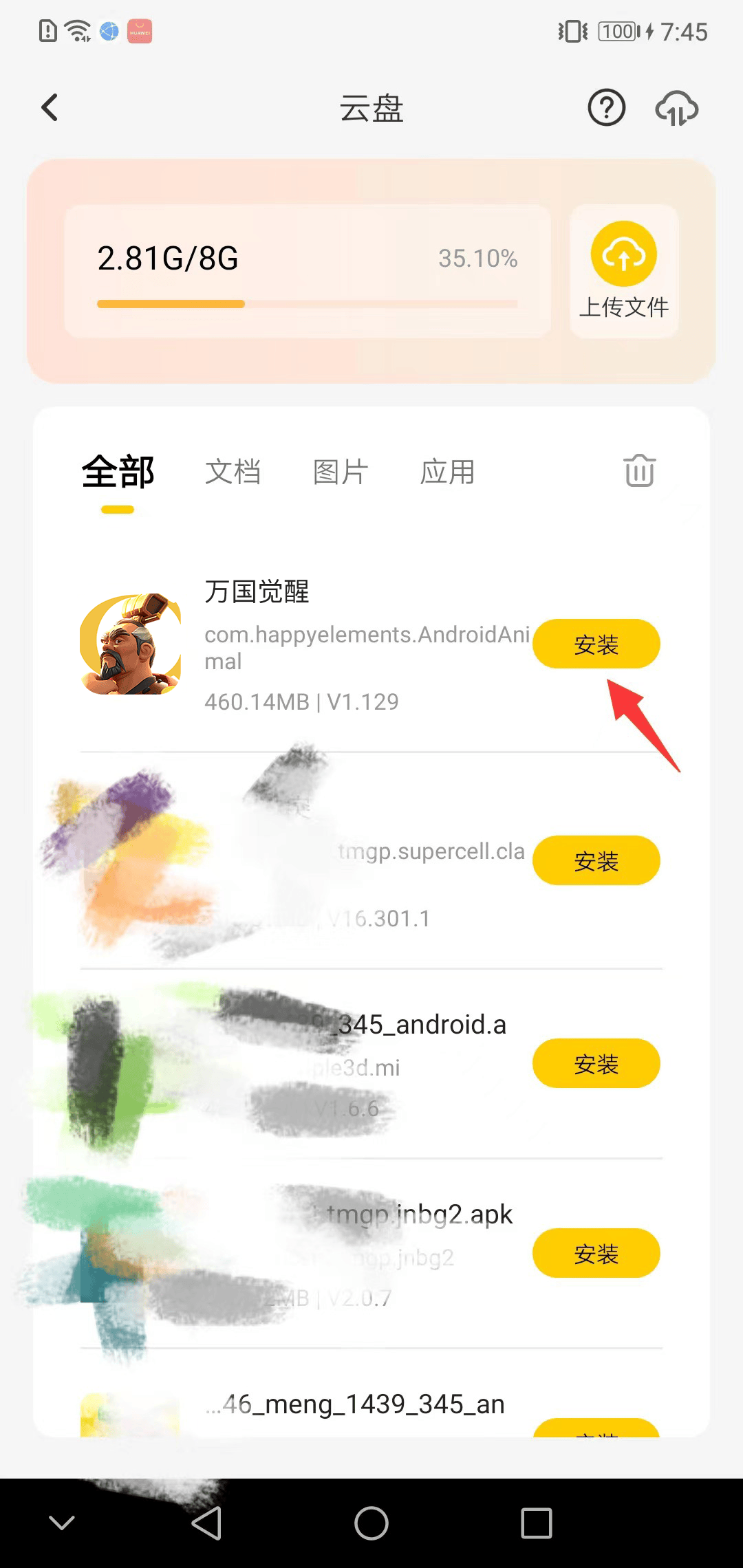Install 万国觉醒 via its 安装 button
Viewport: 743px width, 1568px height.
tap(596, 644)
